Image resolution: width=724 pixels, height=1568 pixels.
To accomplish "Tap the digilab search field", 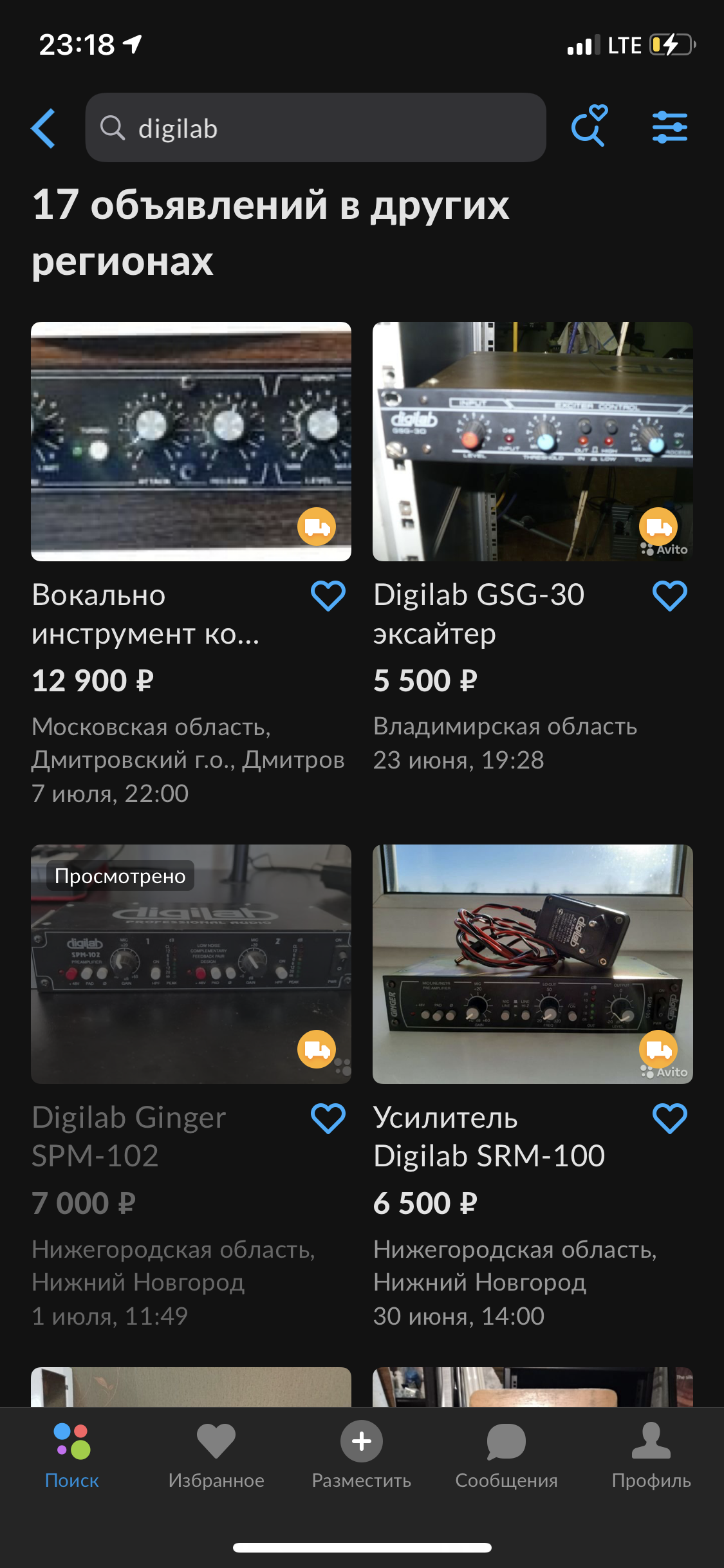I will (315, 128).
